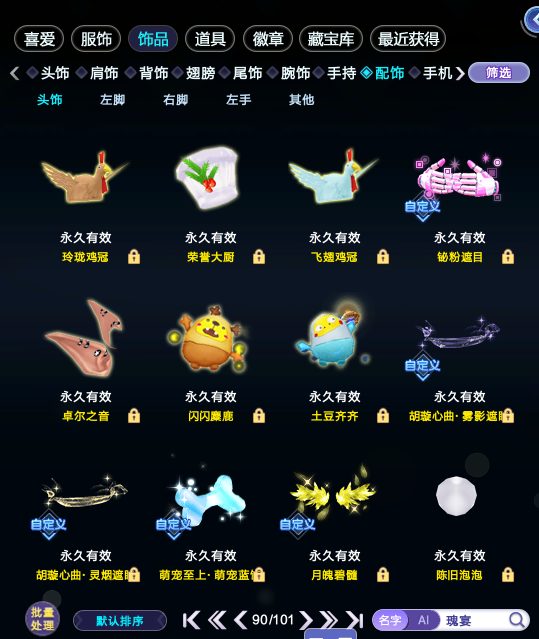539x639 pixels.
Task: Select the 翅膀 category
Action: coord(195,73)
